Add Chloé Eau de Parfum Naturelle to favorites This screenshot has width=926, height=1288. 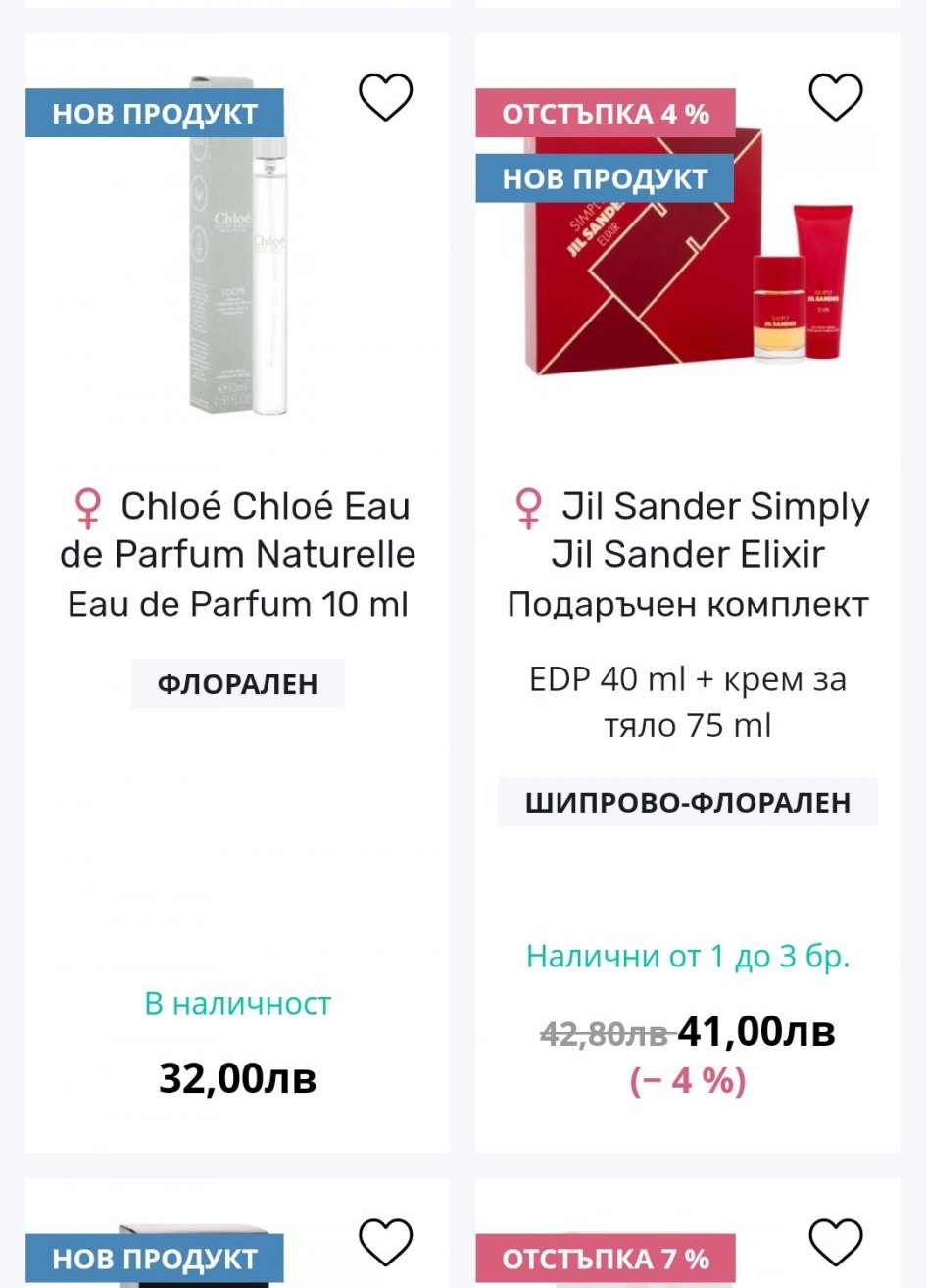coord(385,97)
